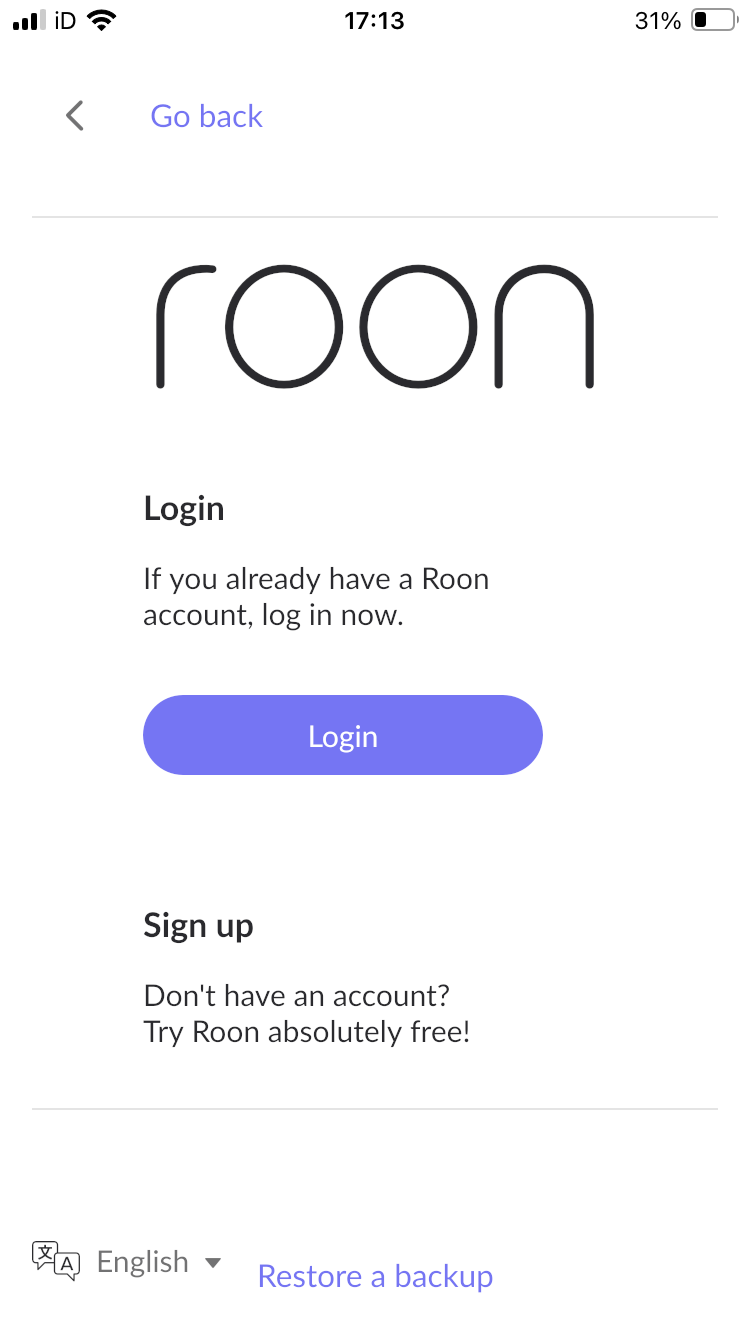Open the Restore a backup link

click(375, 1276)
